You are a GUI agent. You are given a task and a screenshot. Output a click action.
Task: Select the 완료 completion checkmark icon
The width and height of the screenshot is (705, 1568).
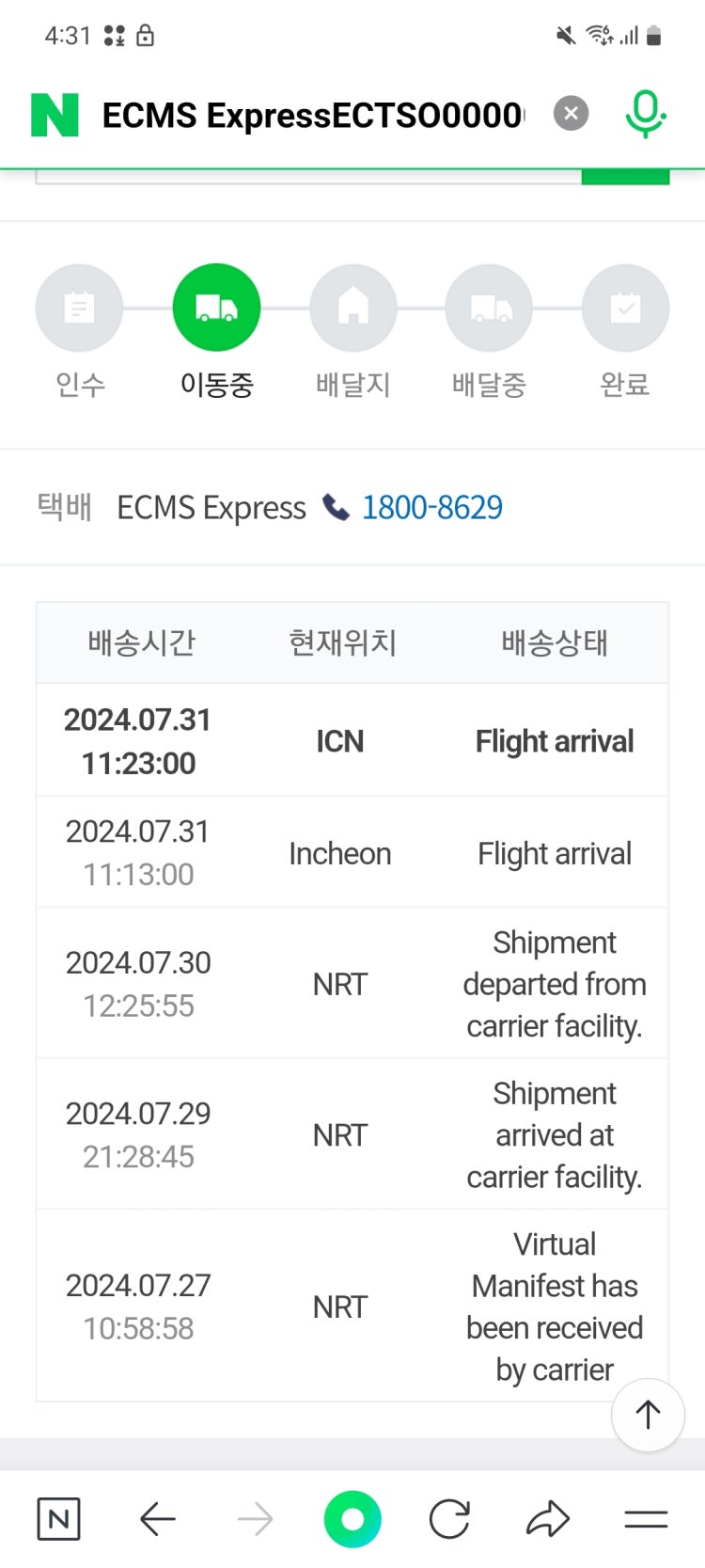[625, 307]
